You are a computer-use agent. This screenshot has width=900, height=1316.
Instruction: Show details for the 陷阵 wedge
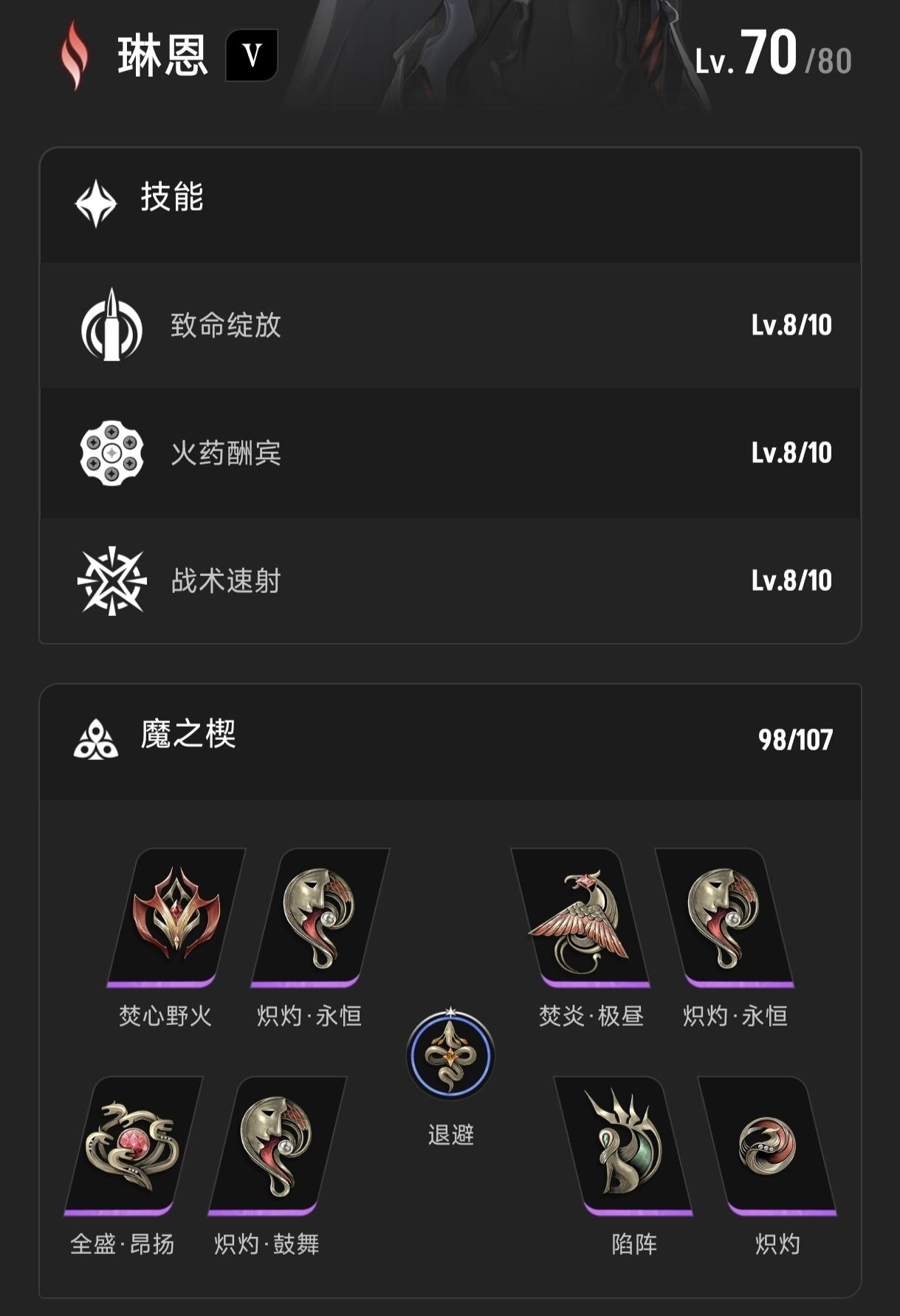click(624, 1145)
